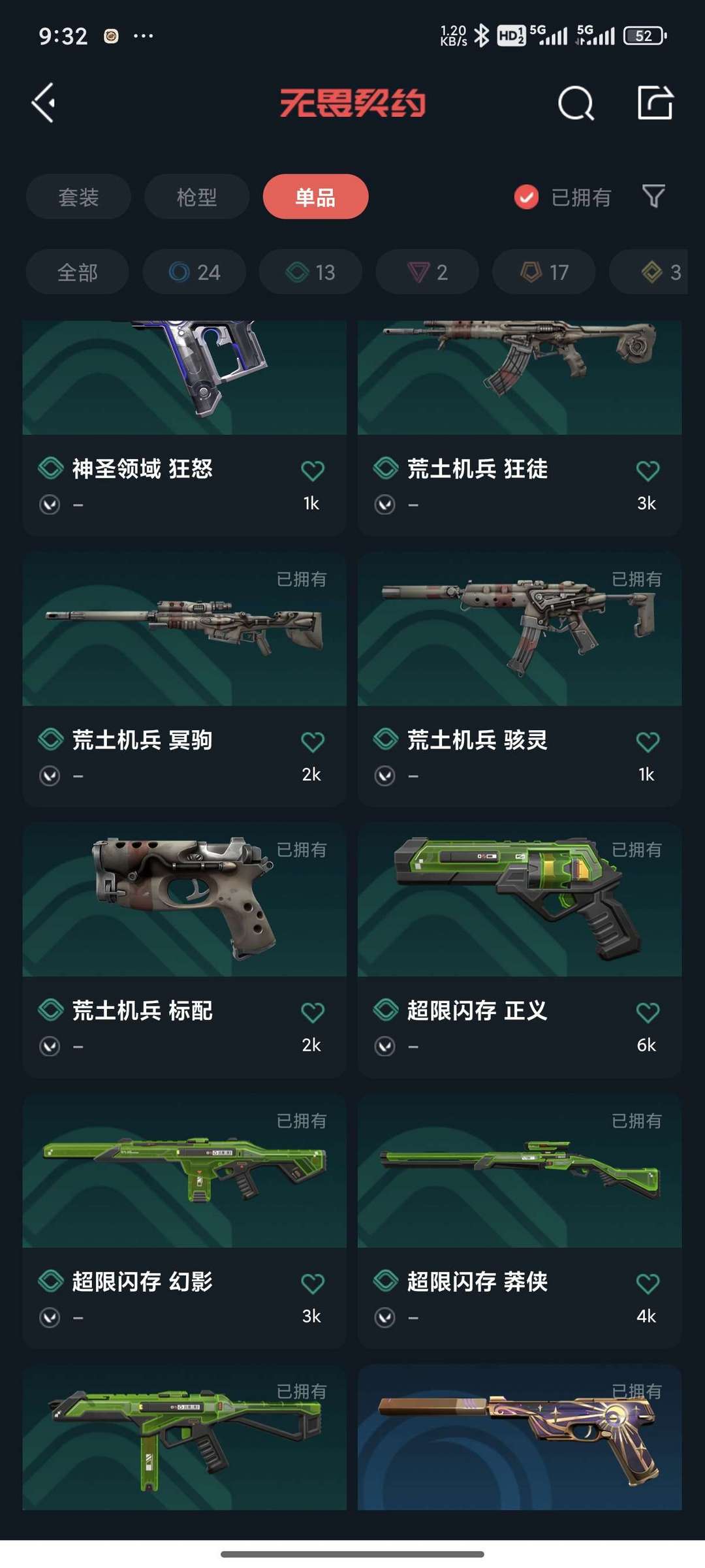Filter by the chip showing 24

[x=195, y=272]
